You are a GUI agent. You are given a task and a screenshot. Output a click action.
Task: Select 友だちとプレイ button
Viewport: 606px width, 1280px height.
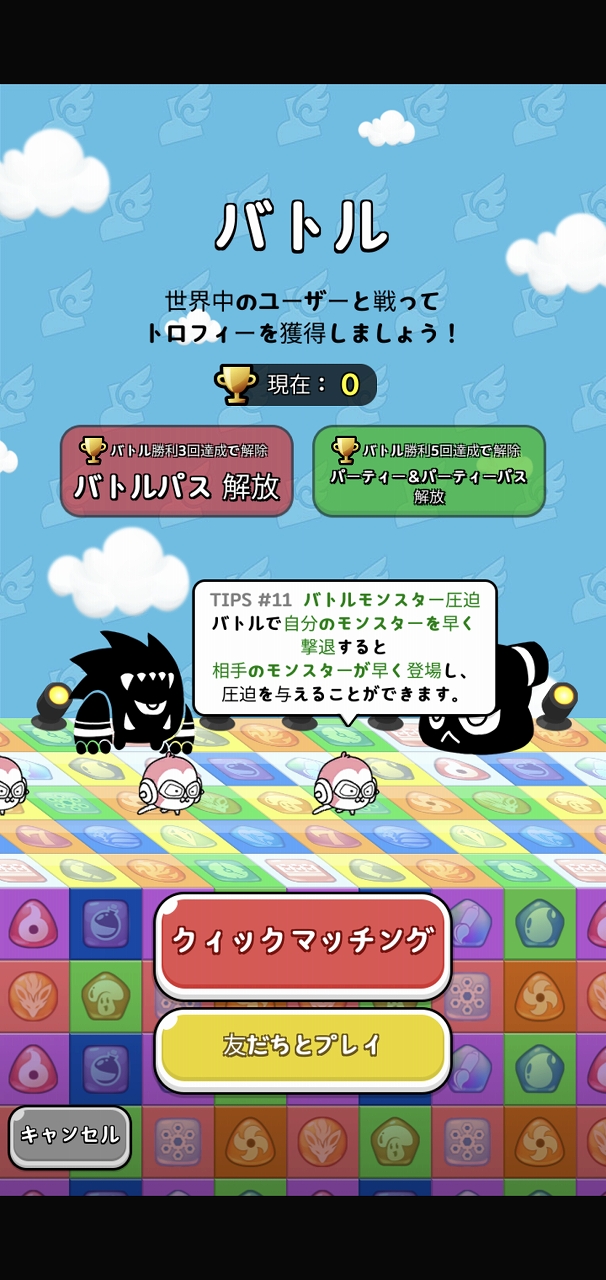303,1047
